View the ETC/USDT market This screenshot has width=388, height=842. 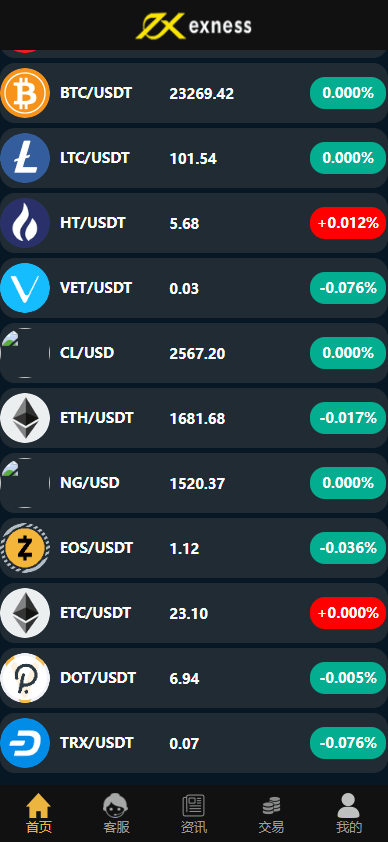(194, 613)
